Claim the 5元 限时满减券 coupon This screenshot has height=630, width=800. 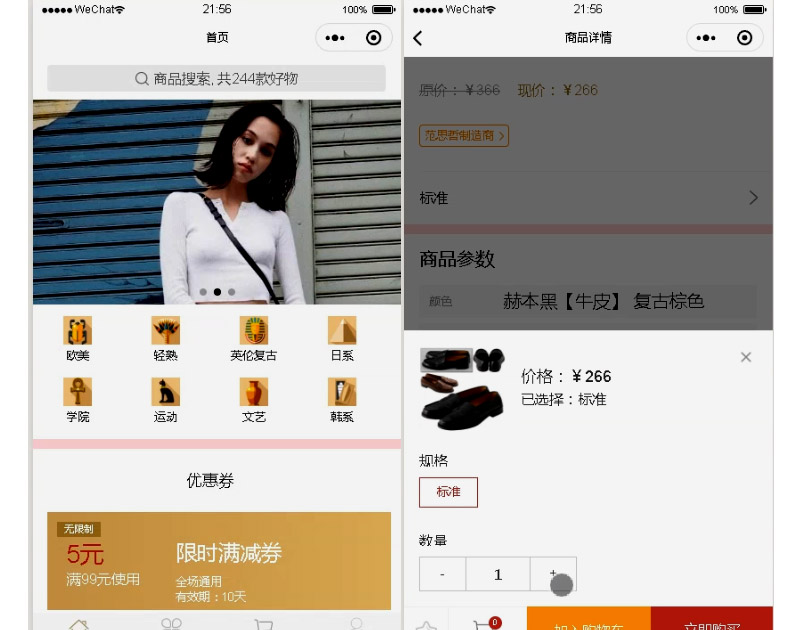tap(218, 560)
